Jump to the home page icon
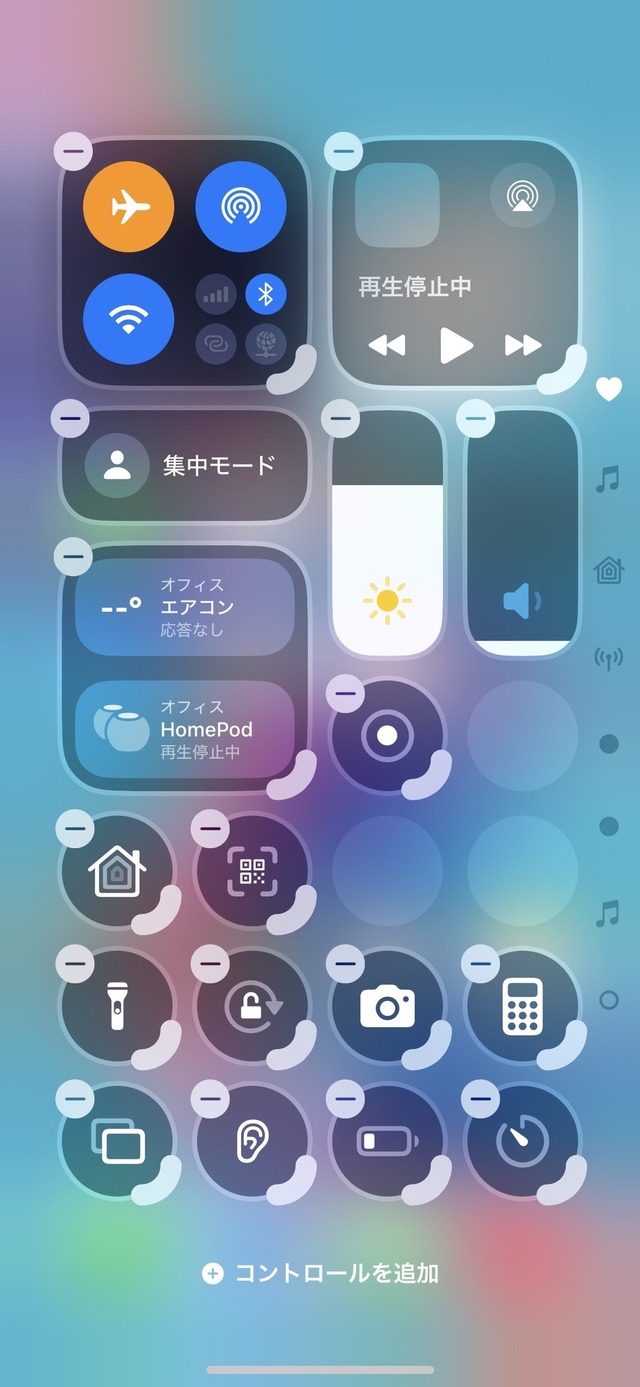This screenshot has width=640, height=1387. point(608,570)
